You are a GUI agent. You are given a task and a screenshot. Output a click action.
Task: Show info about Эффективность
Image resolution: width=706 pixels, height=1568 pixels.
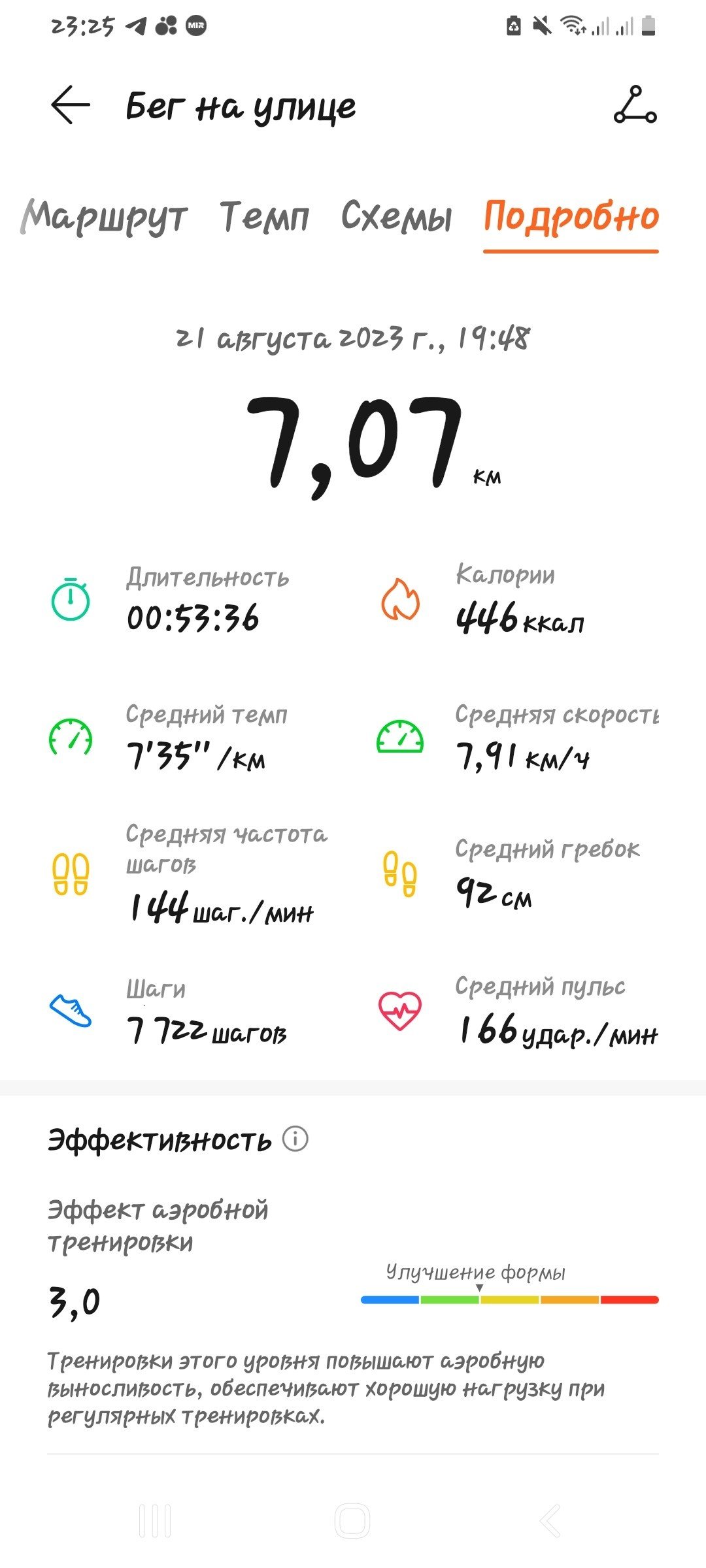tap(295, 1139)
